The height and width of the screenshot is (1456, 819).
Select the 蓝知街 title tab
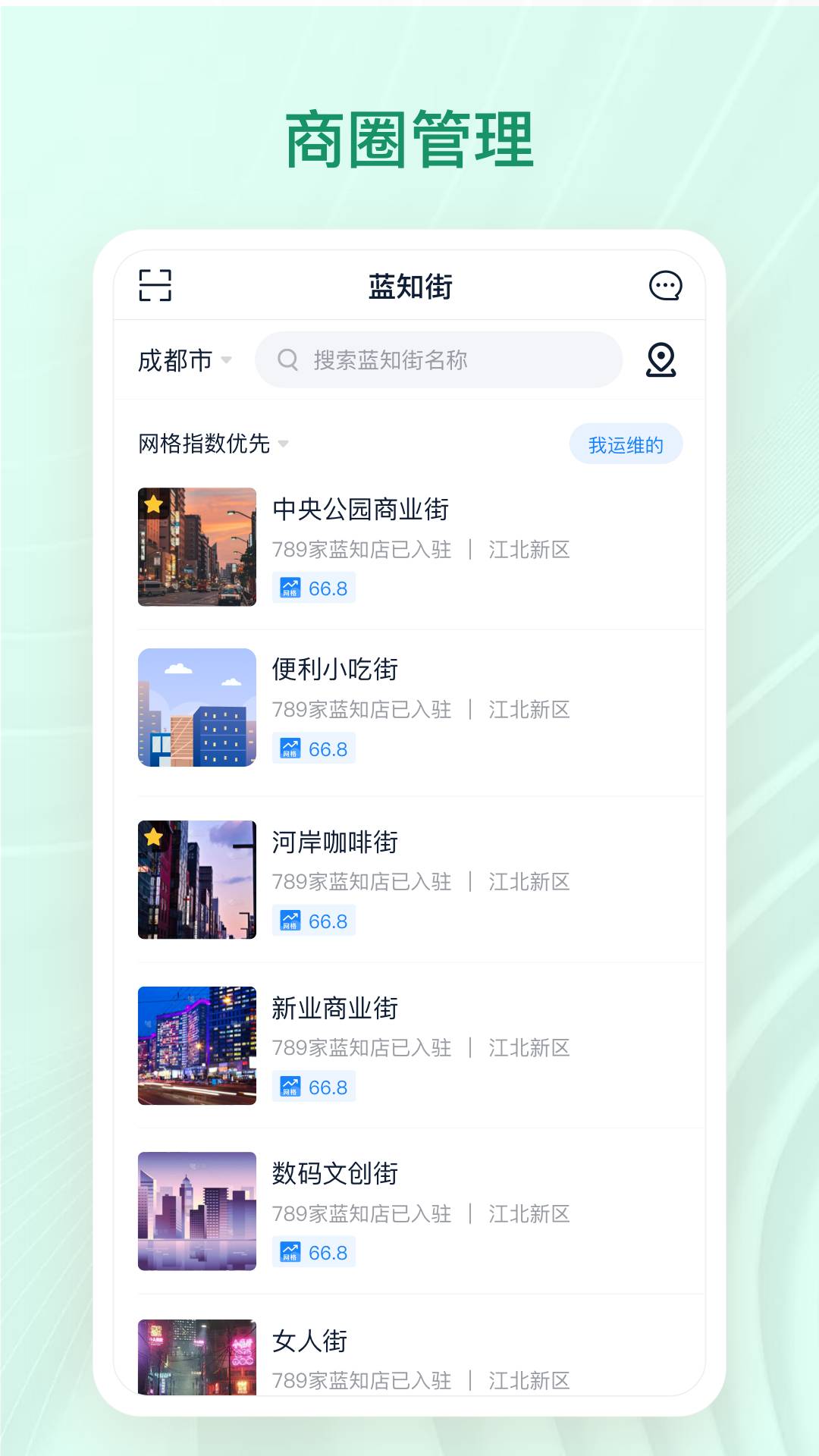tap(409, 287)
